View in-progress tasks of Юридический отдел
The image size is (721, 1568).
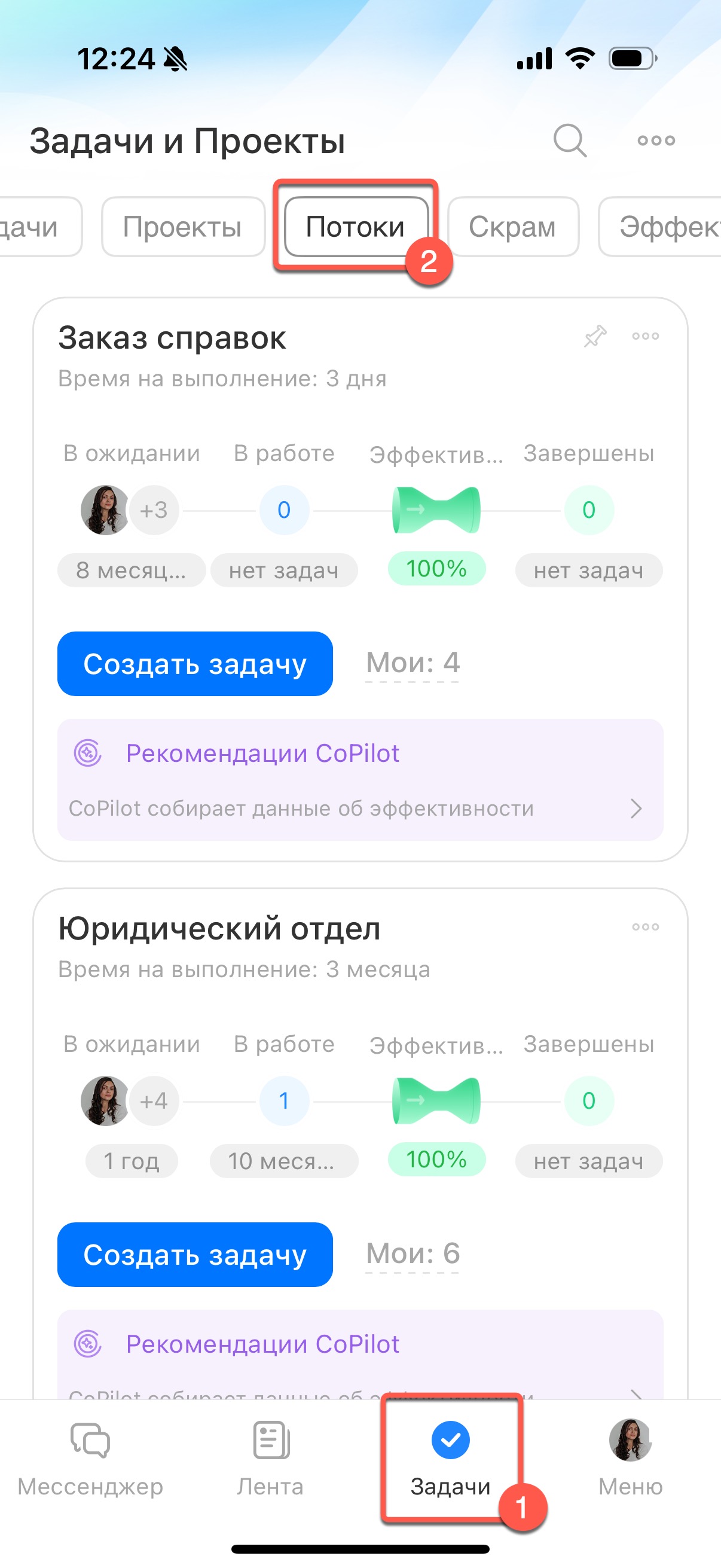pos(284,1100)
